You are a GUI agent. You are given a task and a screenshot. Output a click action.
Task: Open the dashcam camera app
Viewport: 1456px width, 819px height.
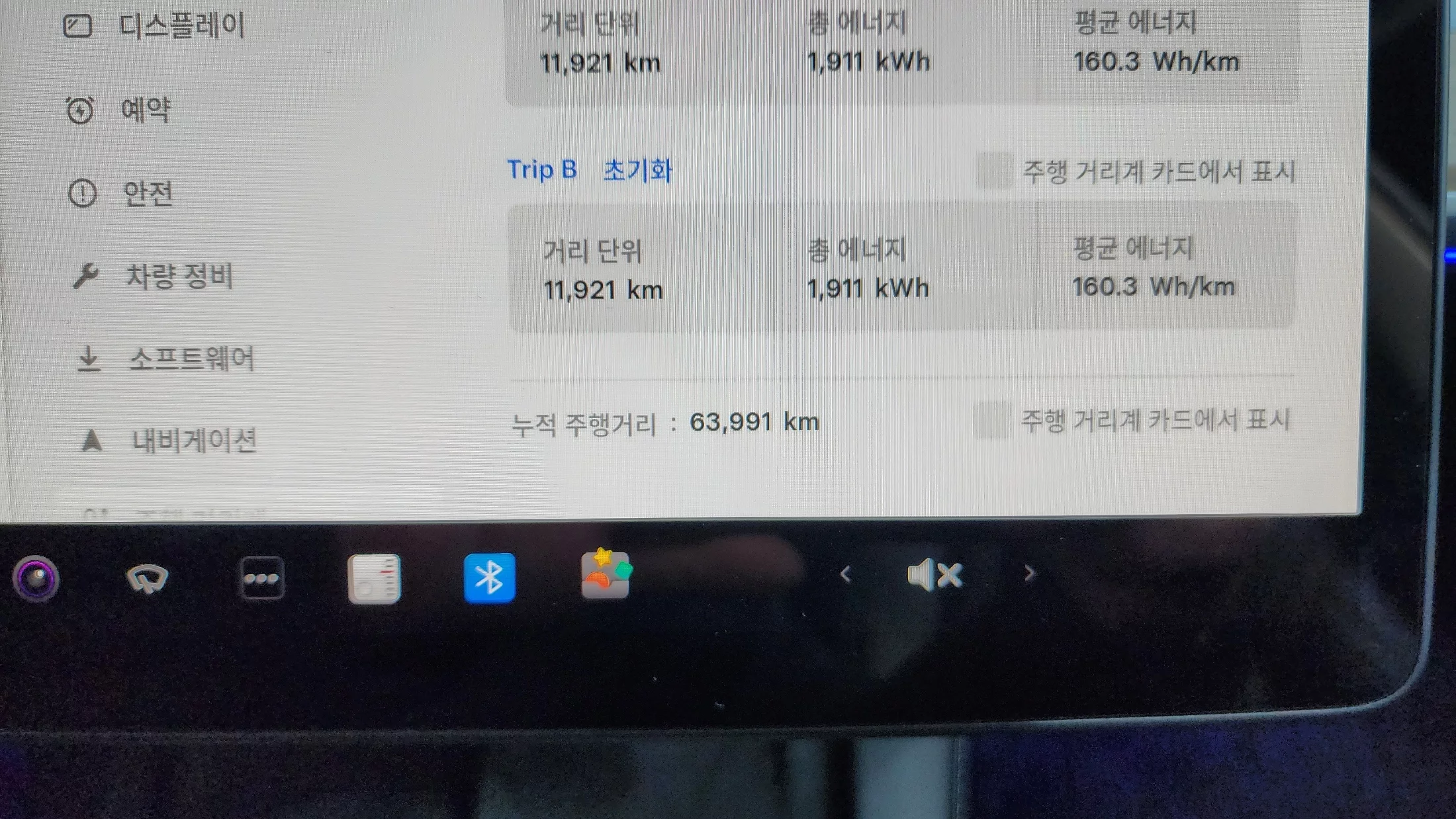click(x=36, y=579)
